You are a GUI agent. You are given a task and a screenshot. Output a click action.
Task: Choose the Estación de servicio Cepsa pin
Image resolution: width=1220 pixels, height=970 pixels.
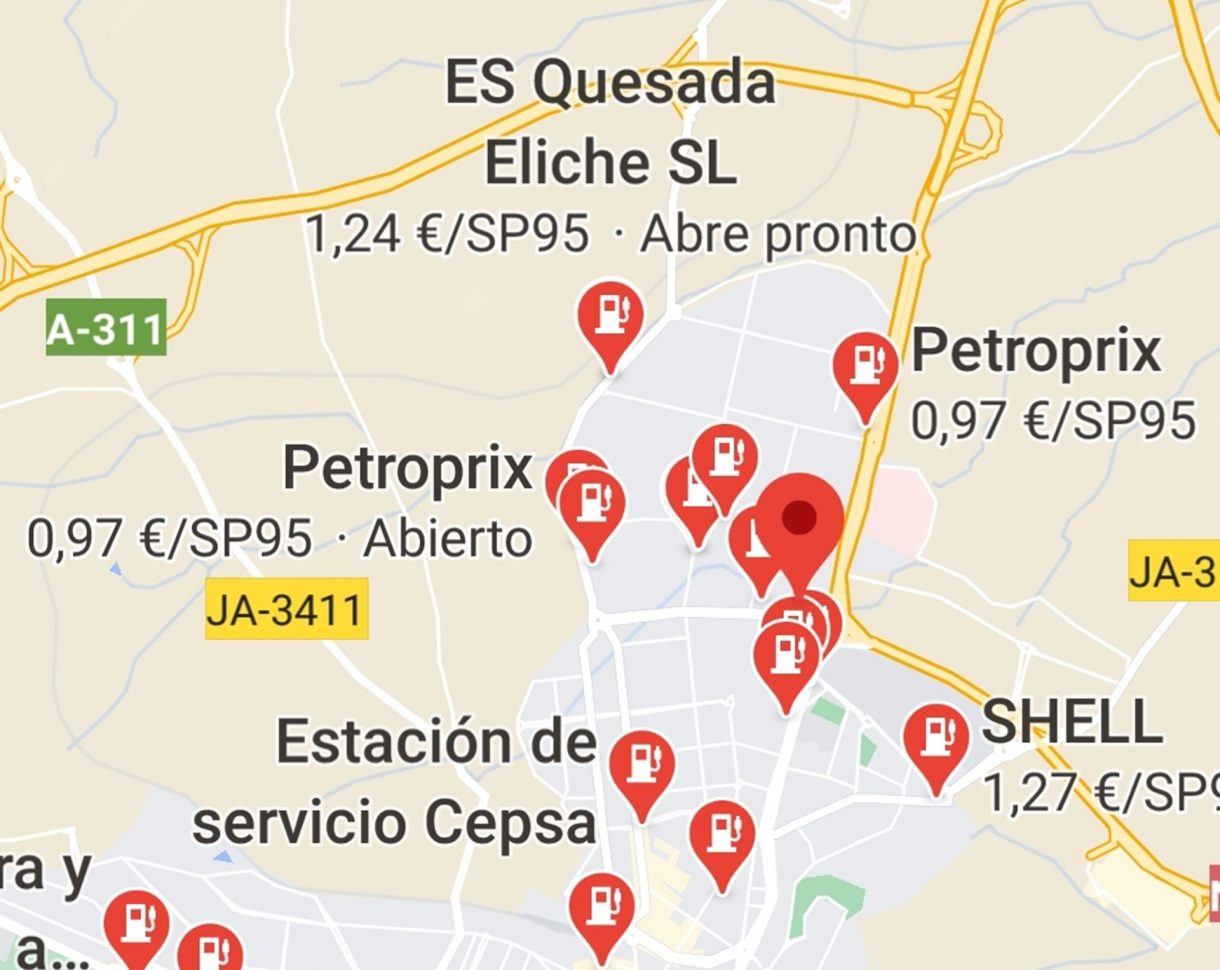click(x=642, y=765)
